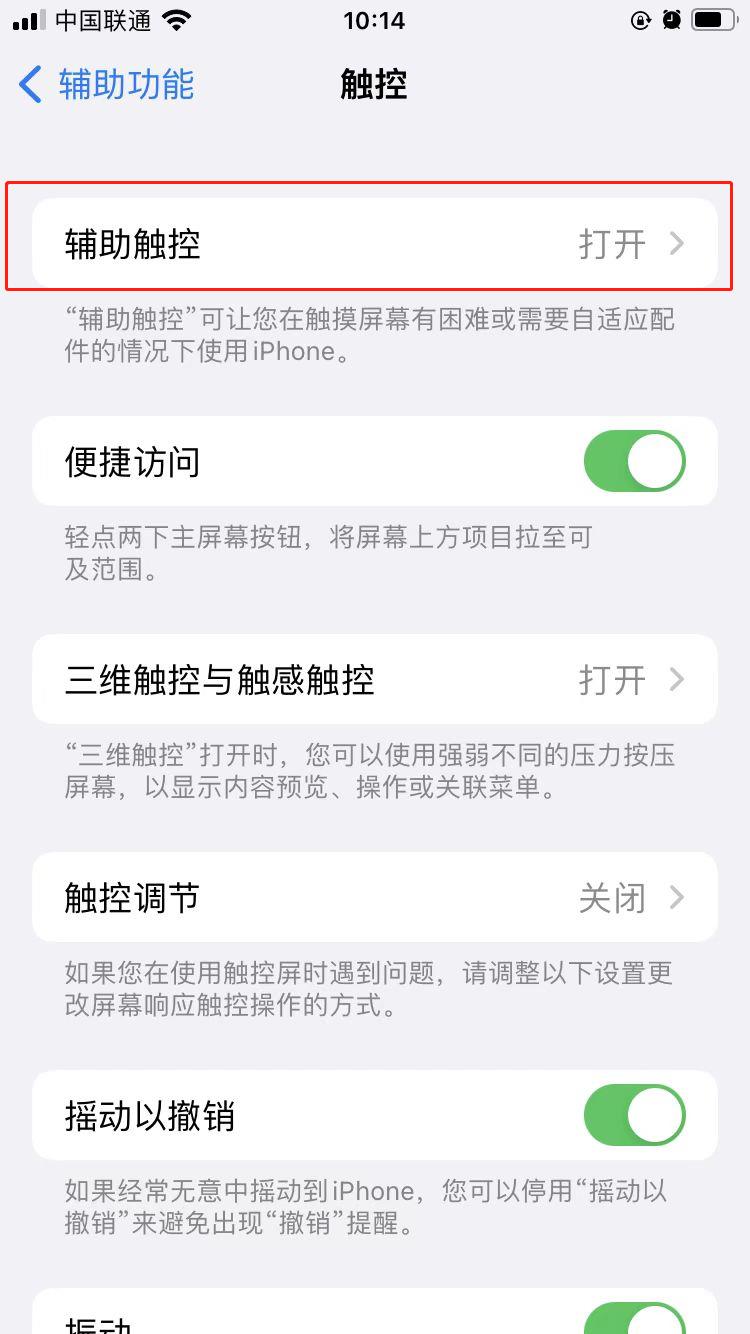750x1334 pixels.
Task: Tap the 打开 status next to 辅助触控
Action: click(609, 243)
